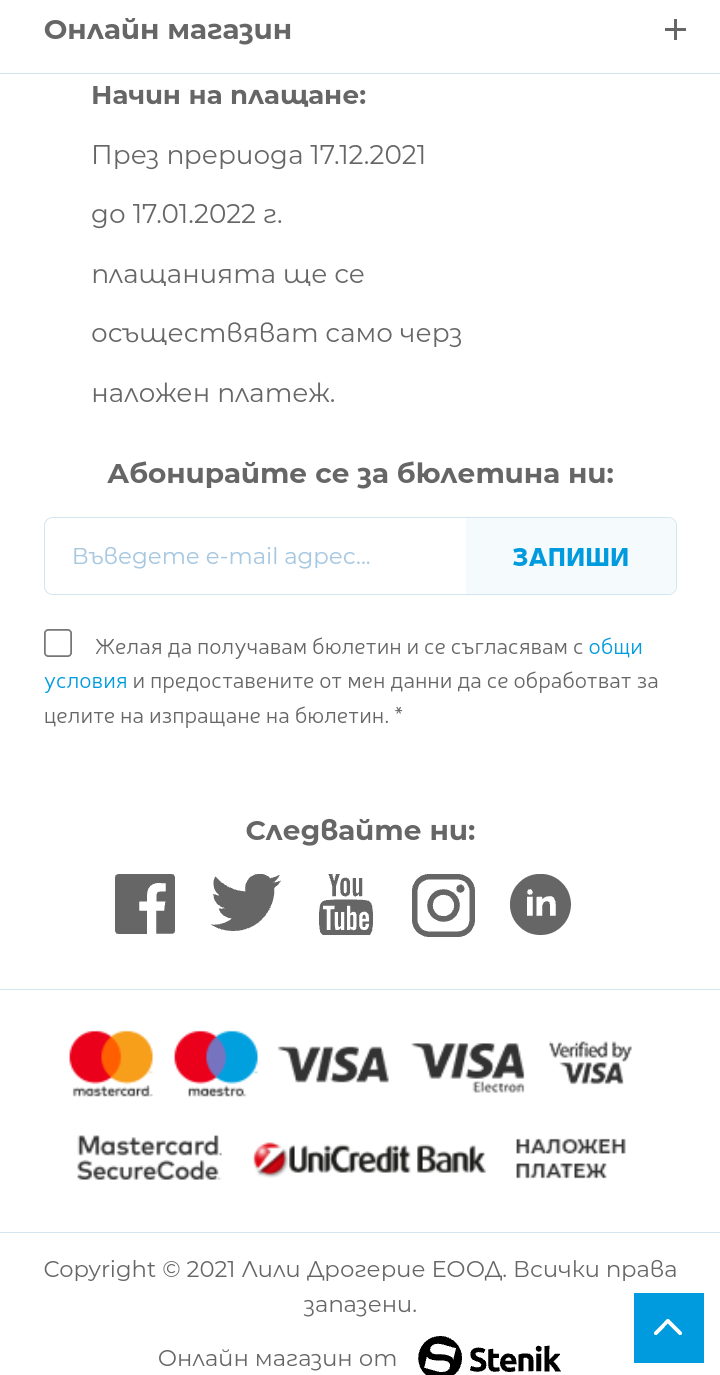Open the Stenik developer link
720x1375 pixels.
coord(489,1357)
